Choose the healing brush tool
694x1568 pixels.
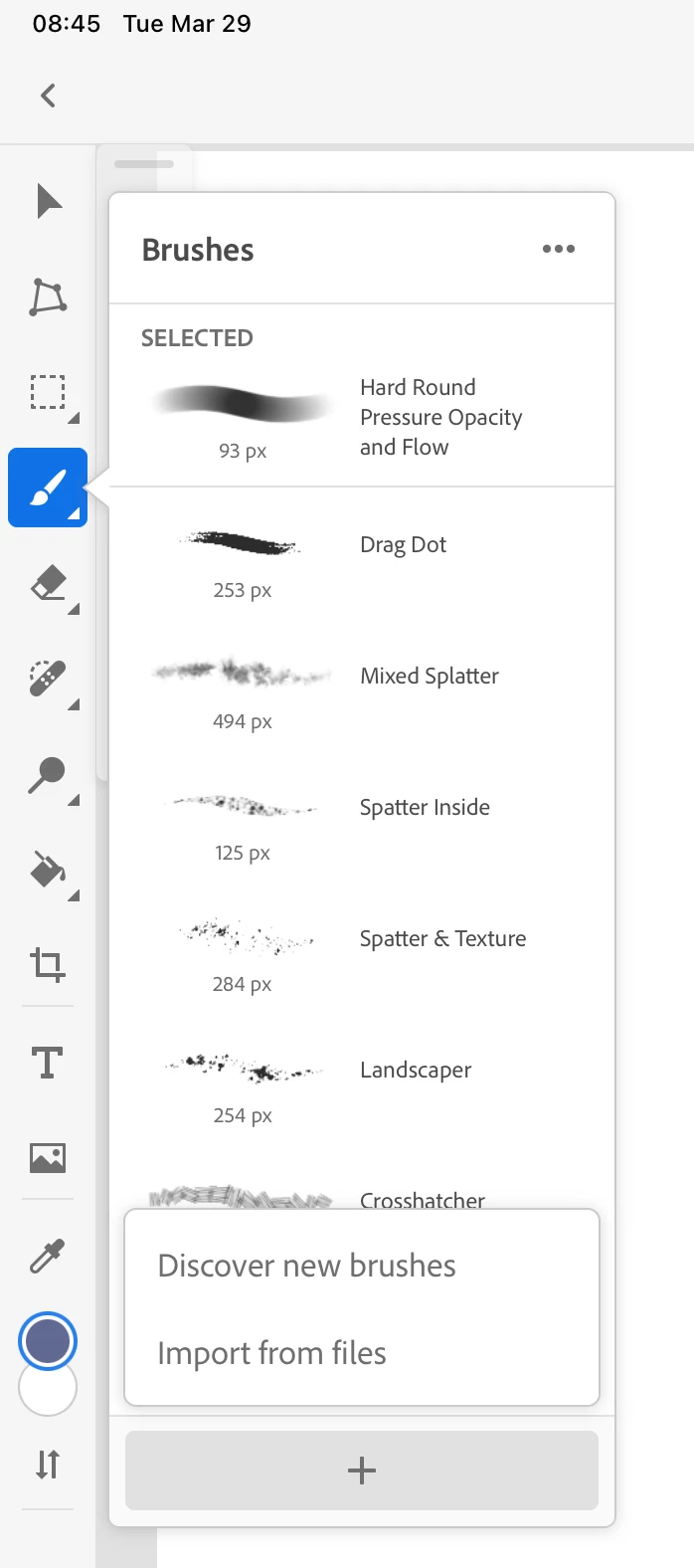[48, 680]
